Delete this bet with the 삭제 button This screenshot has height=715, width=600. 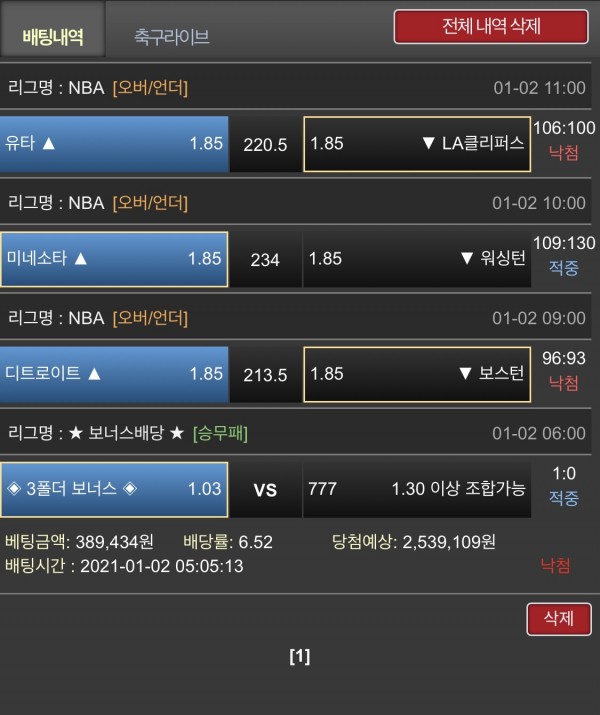pos(558,619)
